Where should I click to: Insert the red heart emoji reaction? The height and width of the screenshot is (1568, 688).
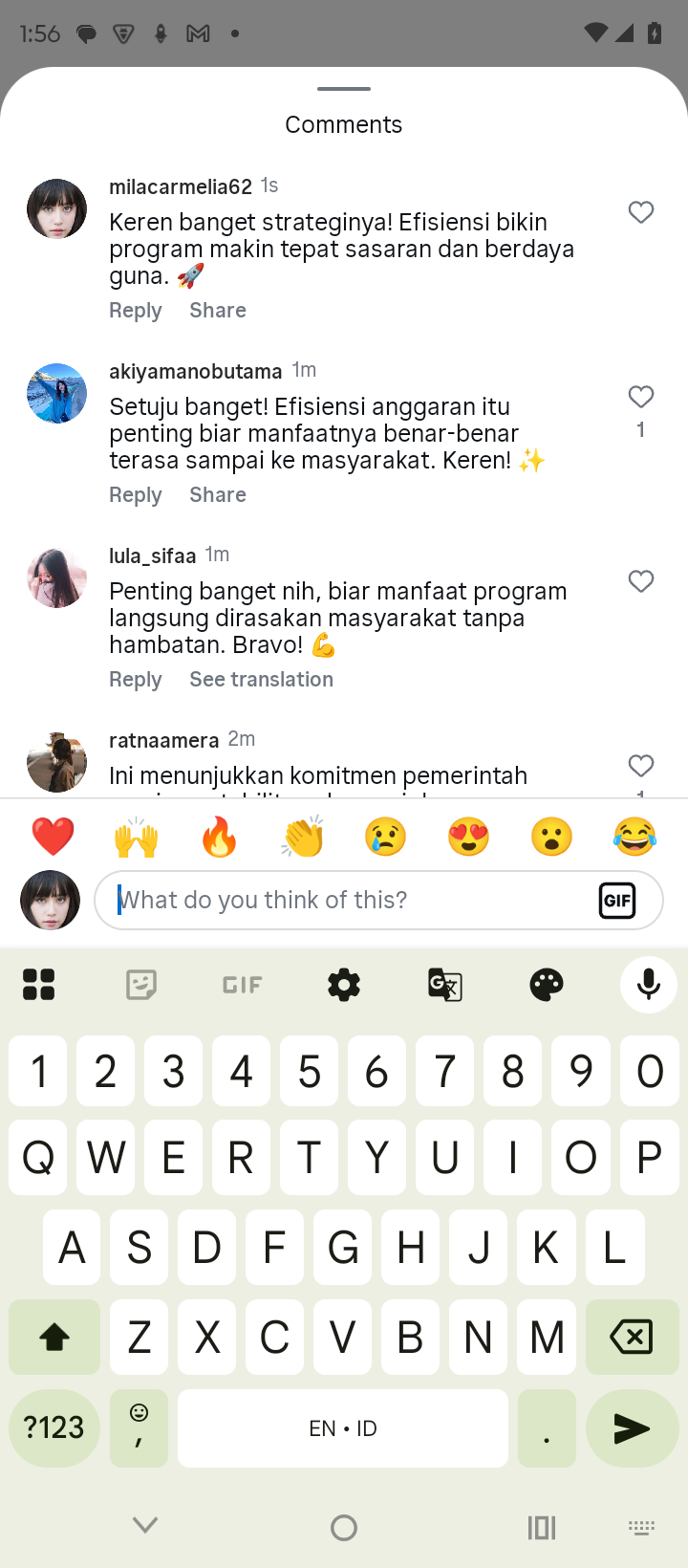coord(53,837)
